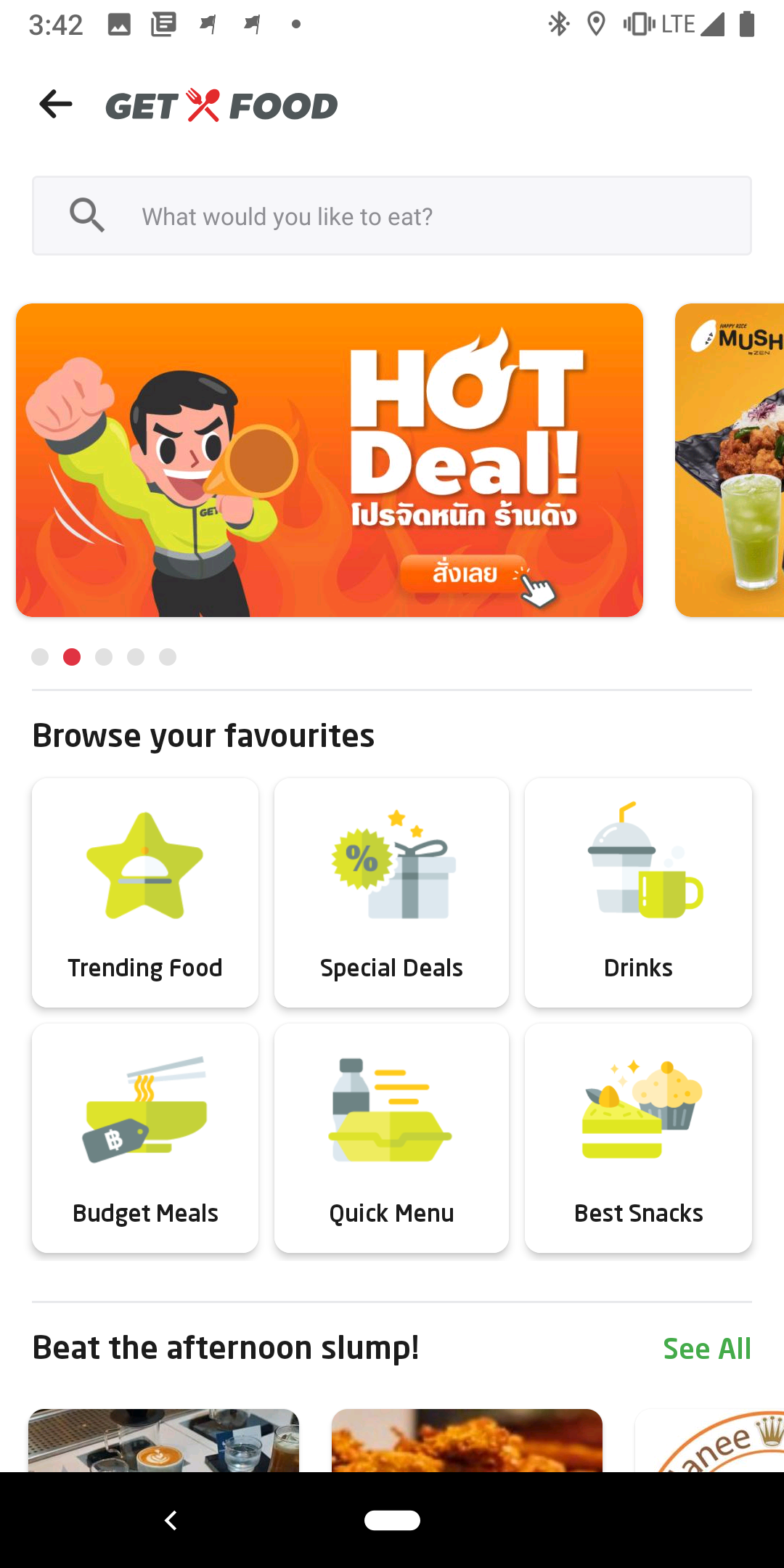Open the fried chicken restaurant card
Viewport: 784px width, 1568px height.
[x=467, y=1441]
